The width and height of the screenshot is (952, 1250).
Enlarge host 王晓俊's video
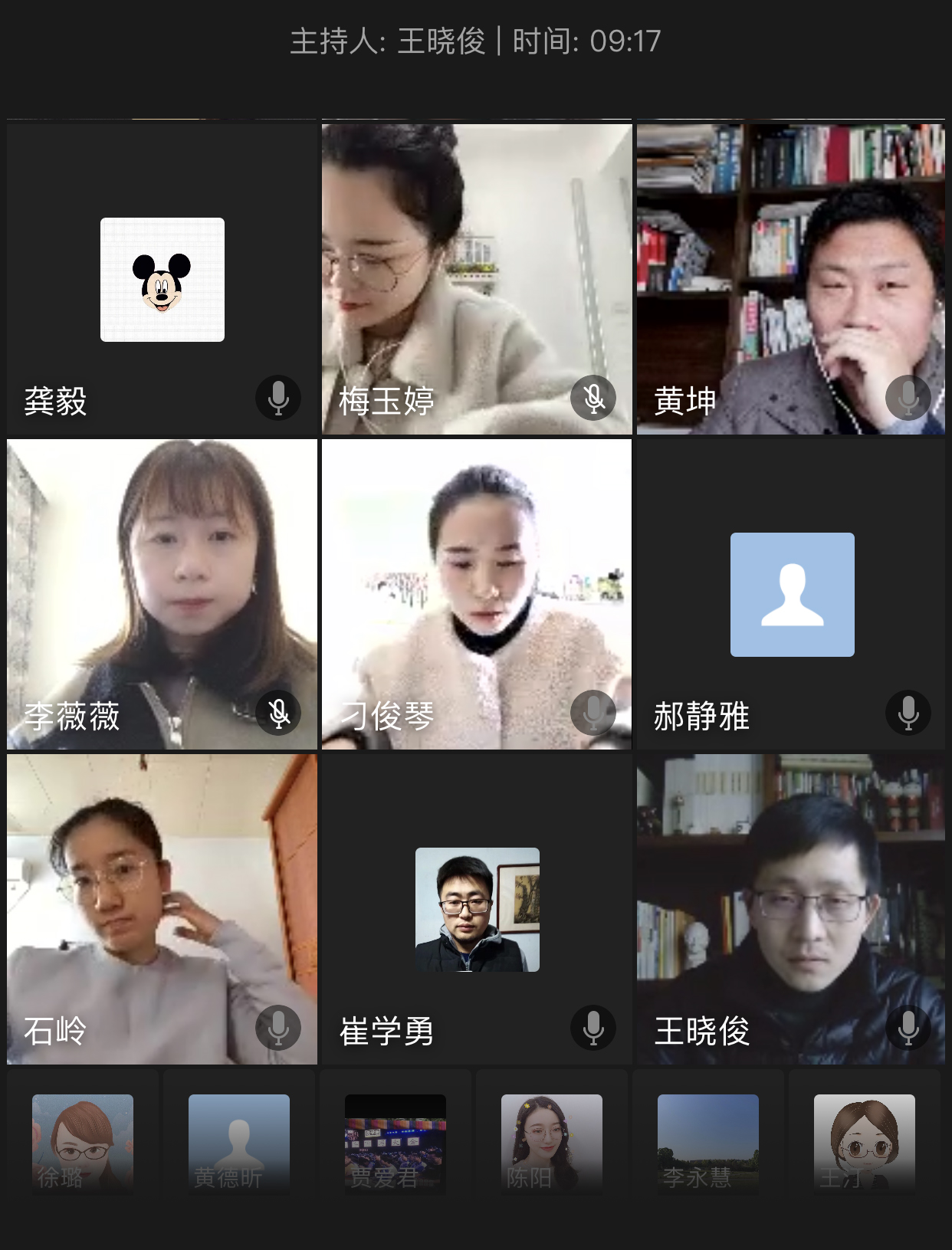(791, 909)
